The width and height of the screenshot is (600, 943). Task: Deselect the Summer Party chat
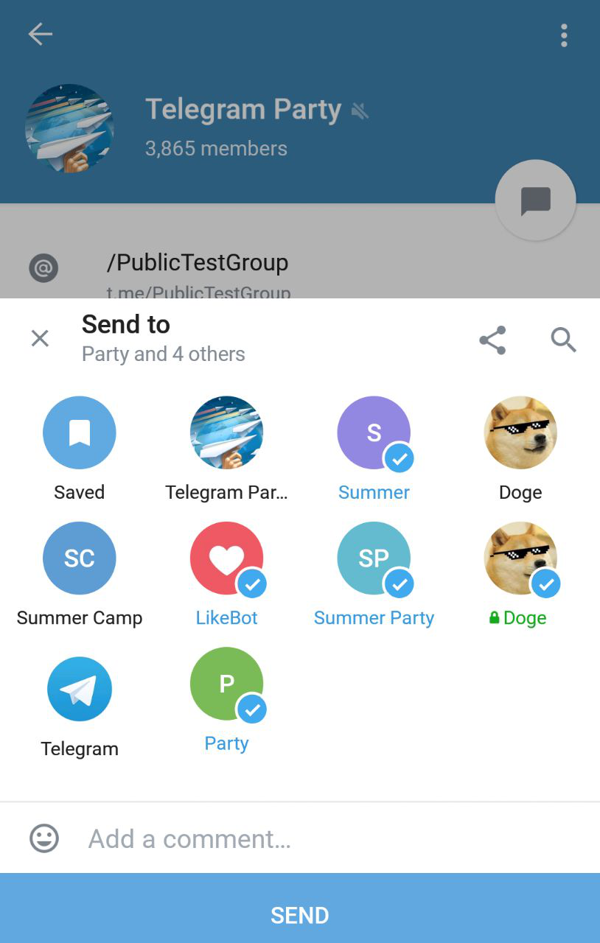click(x=374, y=558)
